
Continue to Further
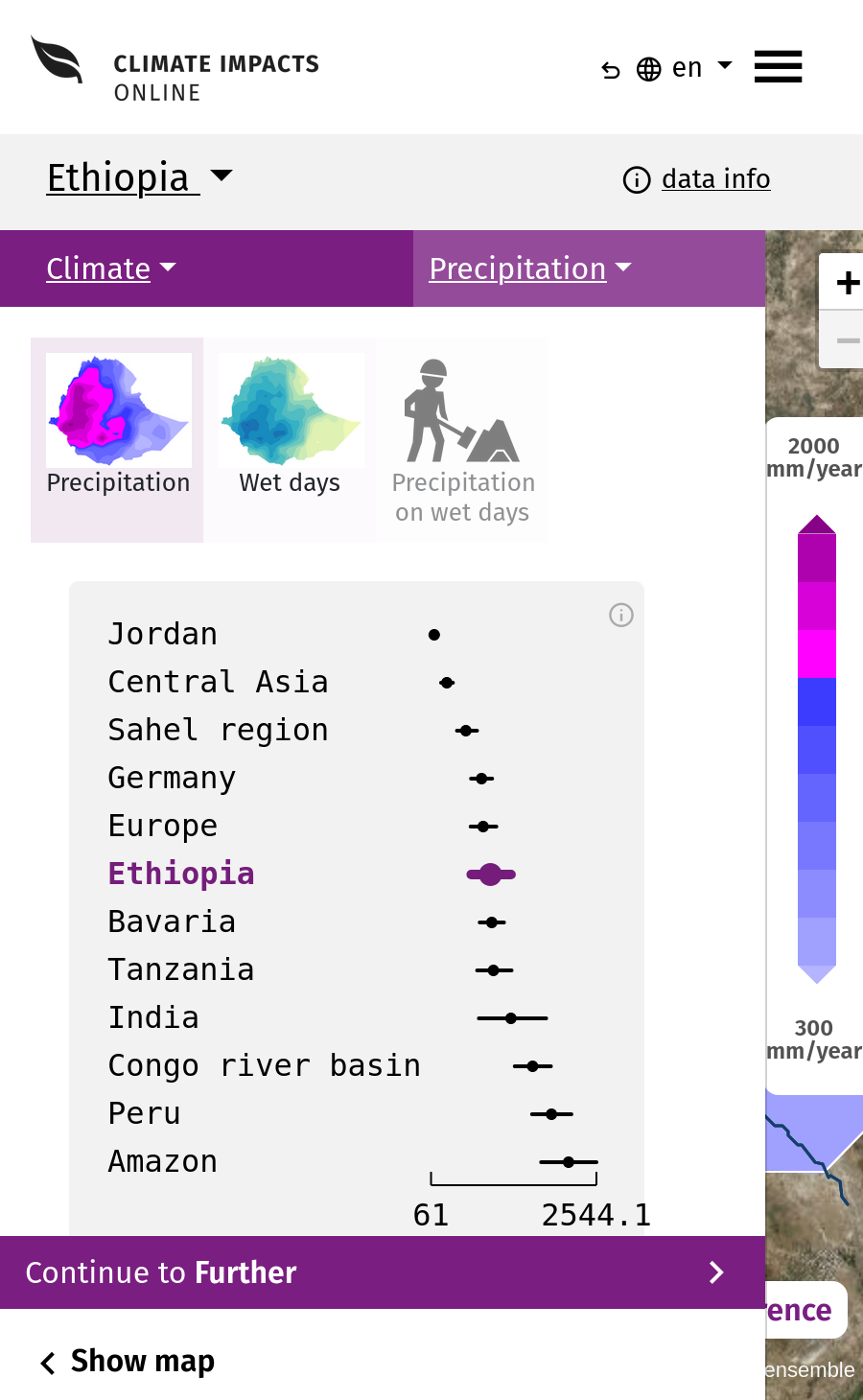[x=383, y=1272]
